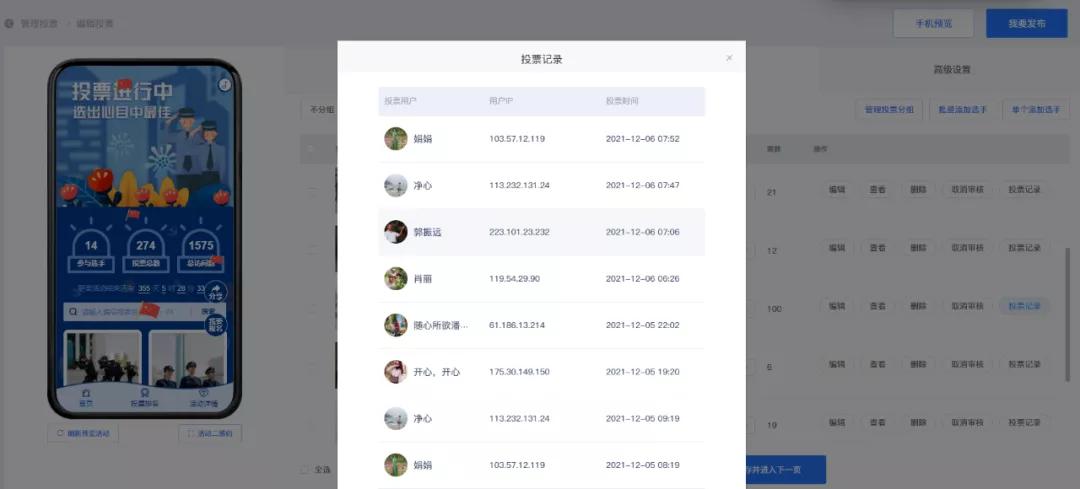View the contestant with 12 votes

pyautogui.click(x=877, y=248)
